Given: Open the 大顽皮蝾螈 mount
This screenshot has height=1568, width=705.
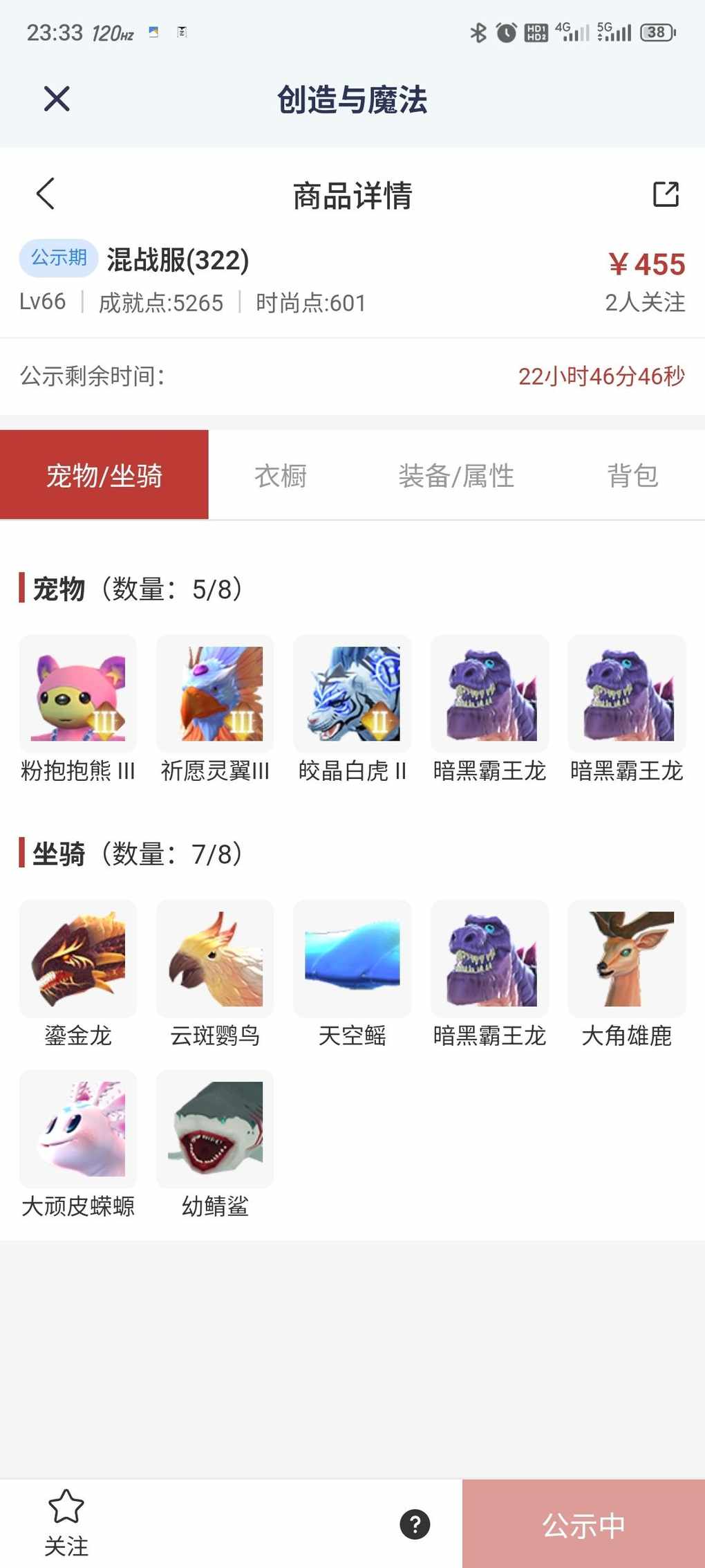Looking at the screenshot, I should (x=78, y=1129).
